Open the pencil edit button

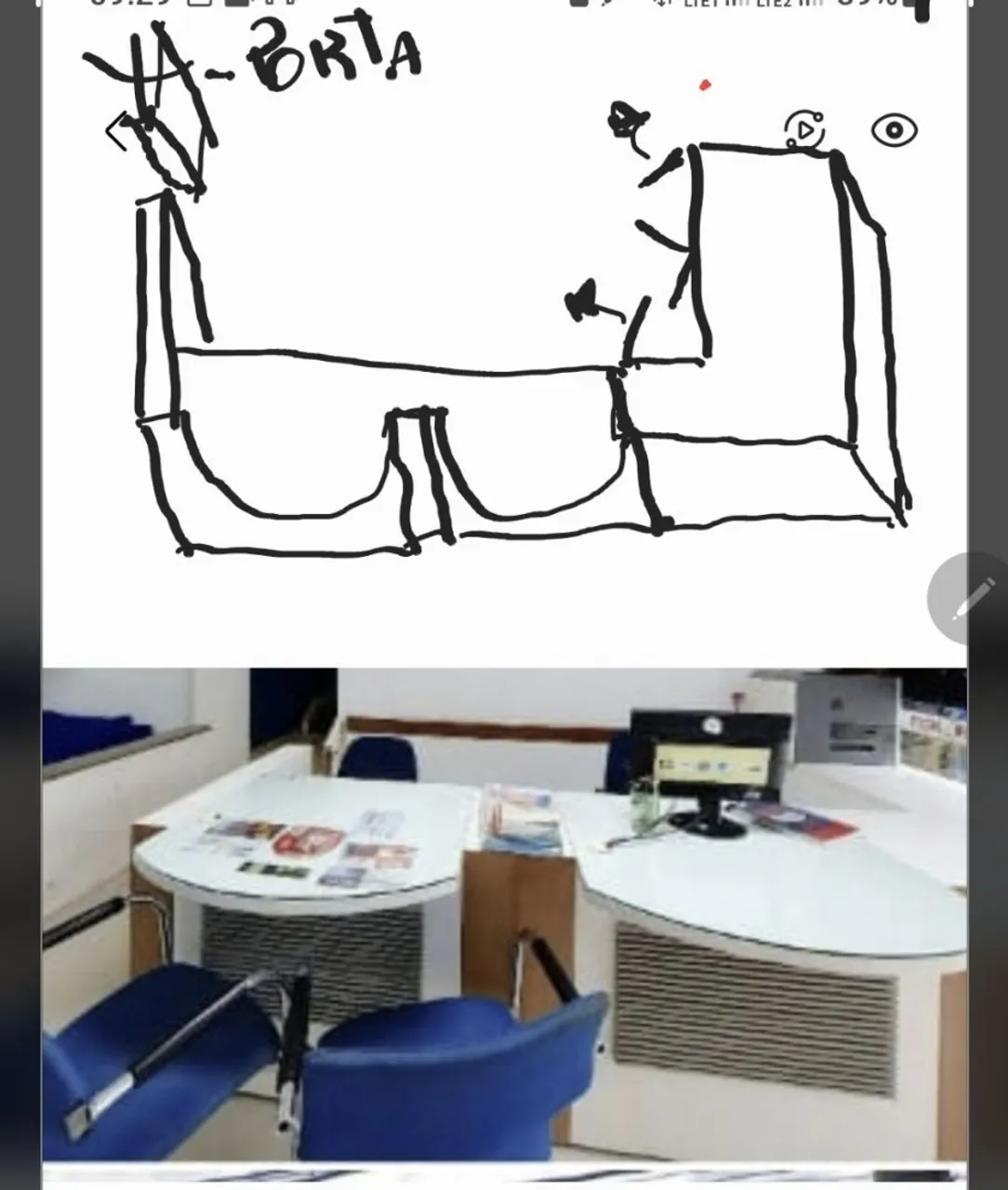968,599
